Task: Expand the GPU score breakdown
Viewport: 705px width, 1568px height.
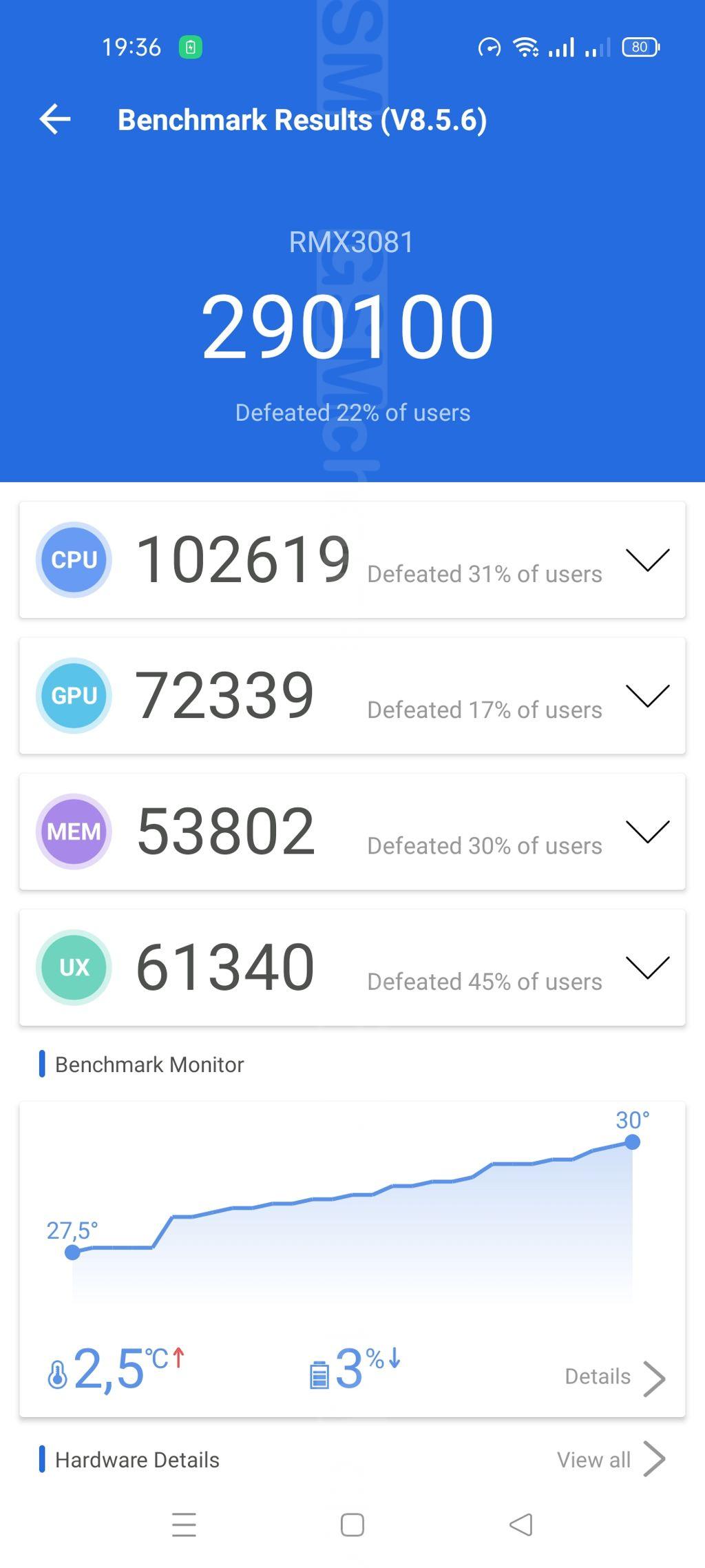Action: (647, 695)
